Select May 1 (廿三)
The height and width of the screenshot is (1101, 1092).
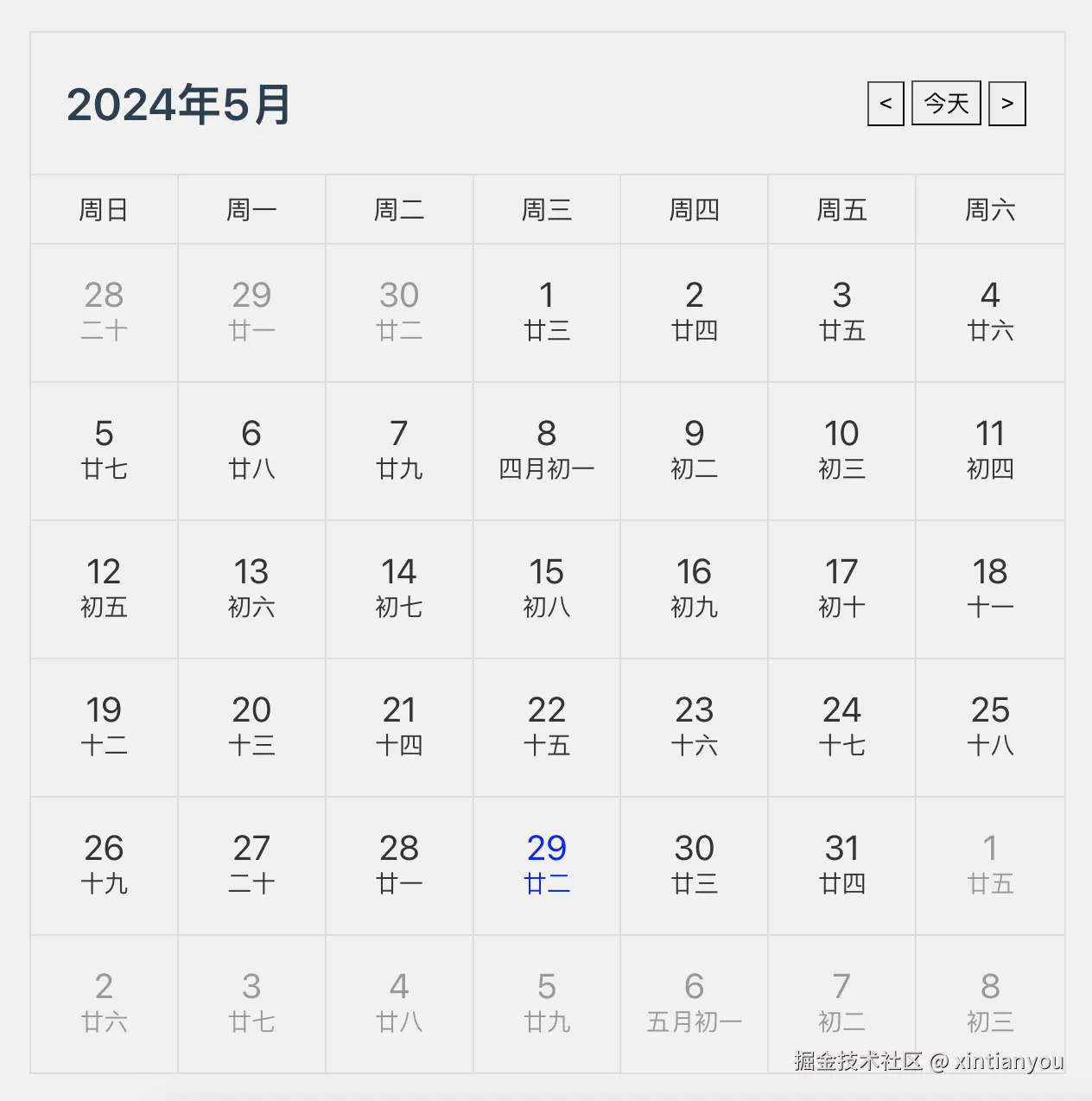(547, 312)
